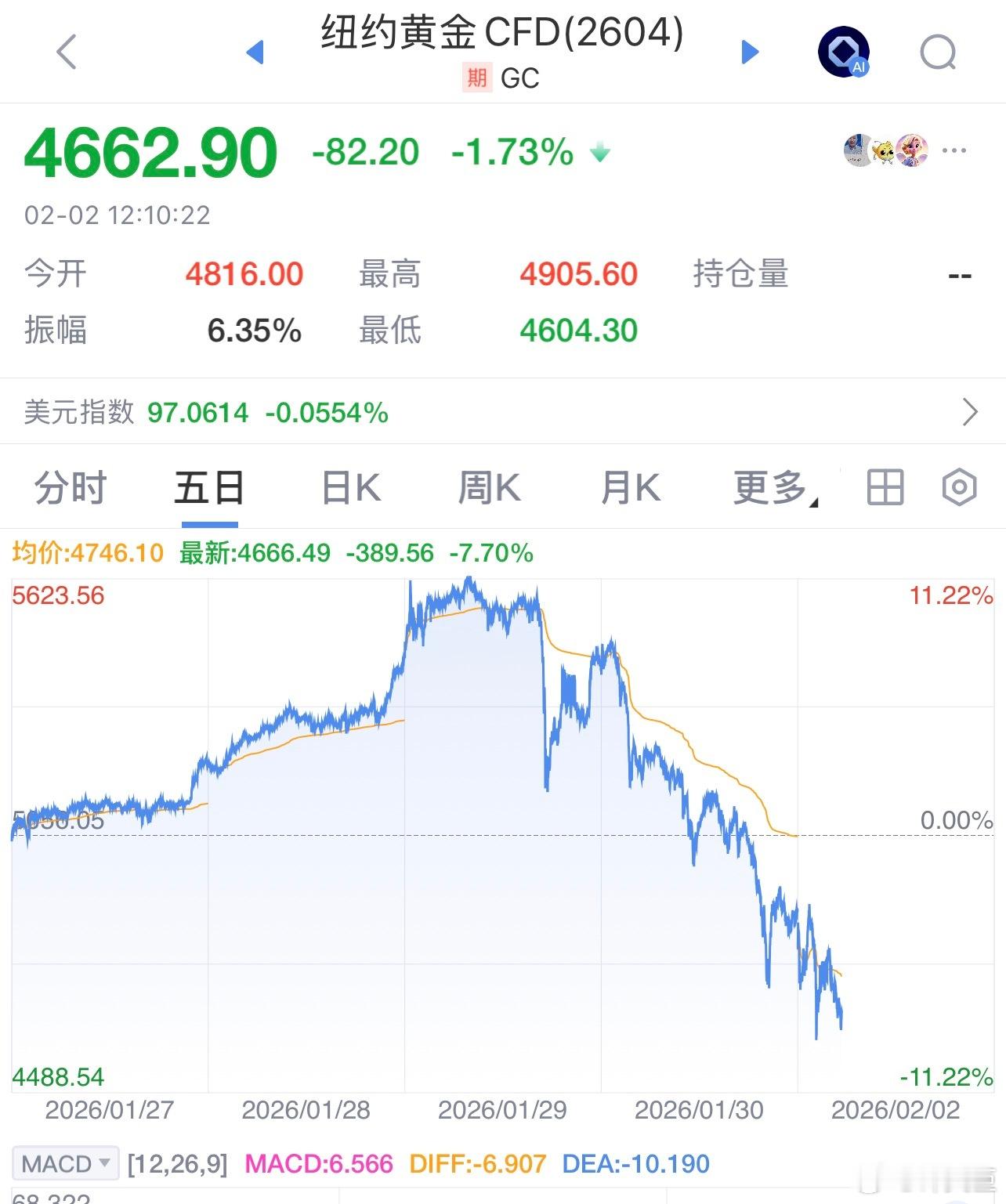Open more options via the three-dot icon
1006x1204 pixels.
click(954, 150)
